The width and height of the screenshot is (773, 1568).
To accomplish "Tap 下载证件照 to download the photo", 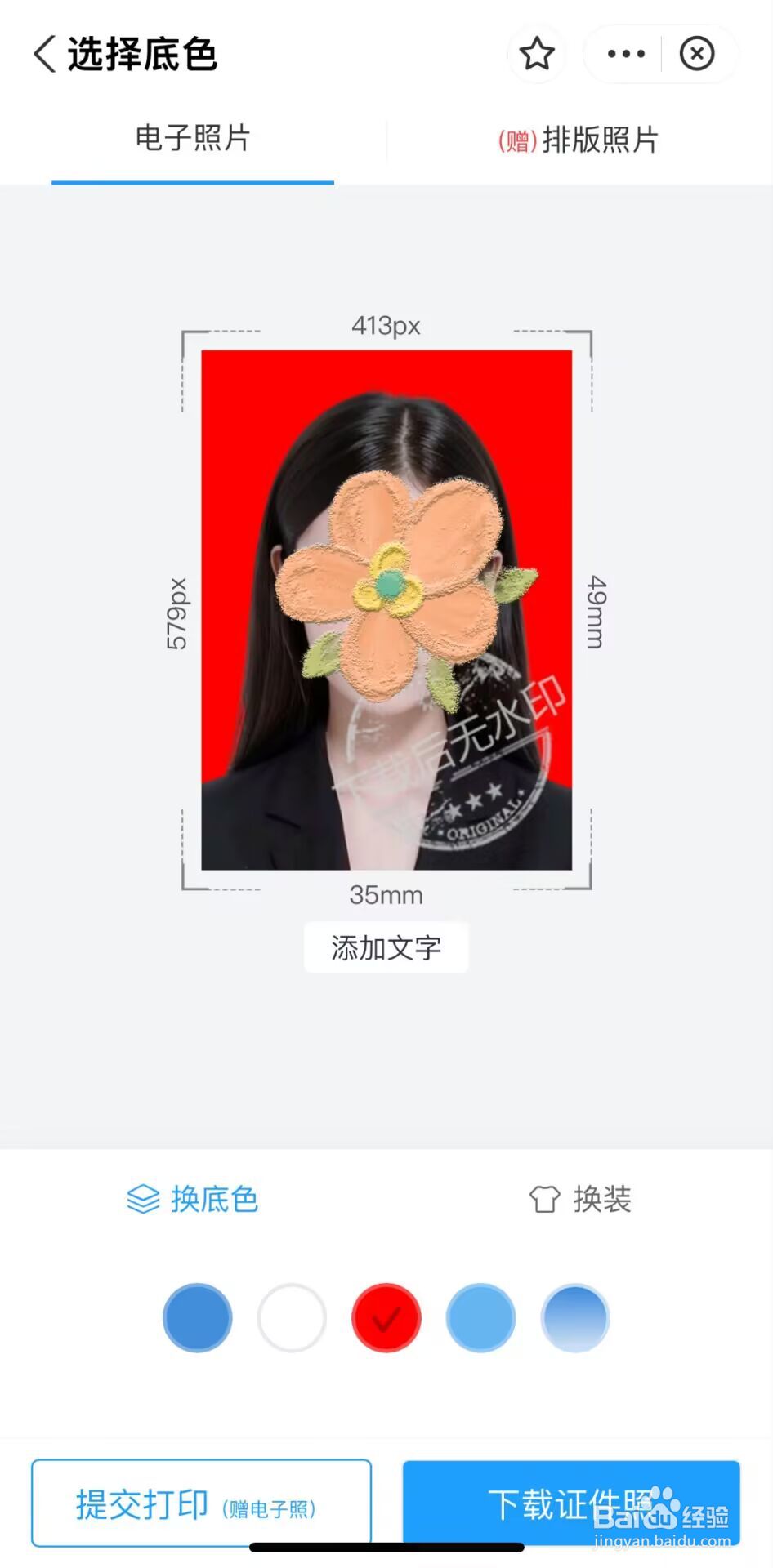I will [571, 1503].
